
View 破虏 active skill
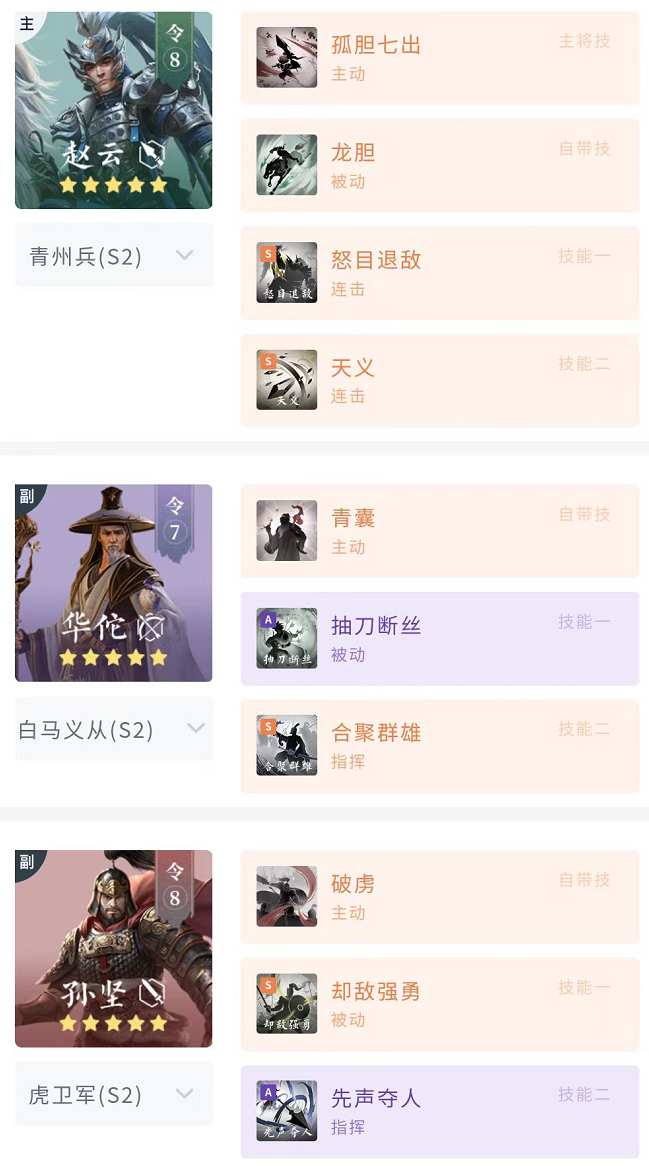439,897
